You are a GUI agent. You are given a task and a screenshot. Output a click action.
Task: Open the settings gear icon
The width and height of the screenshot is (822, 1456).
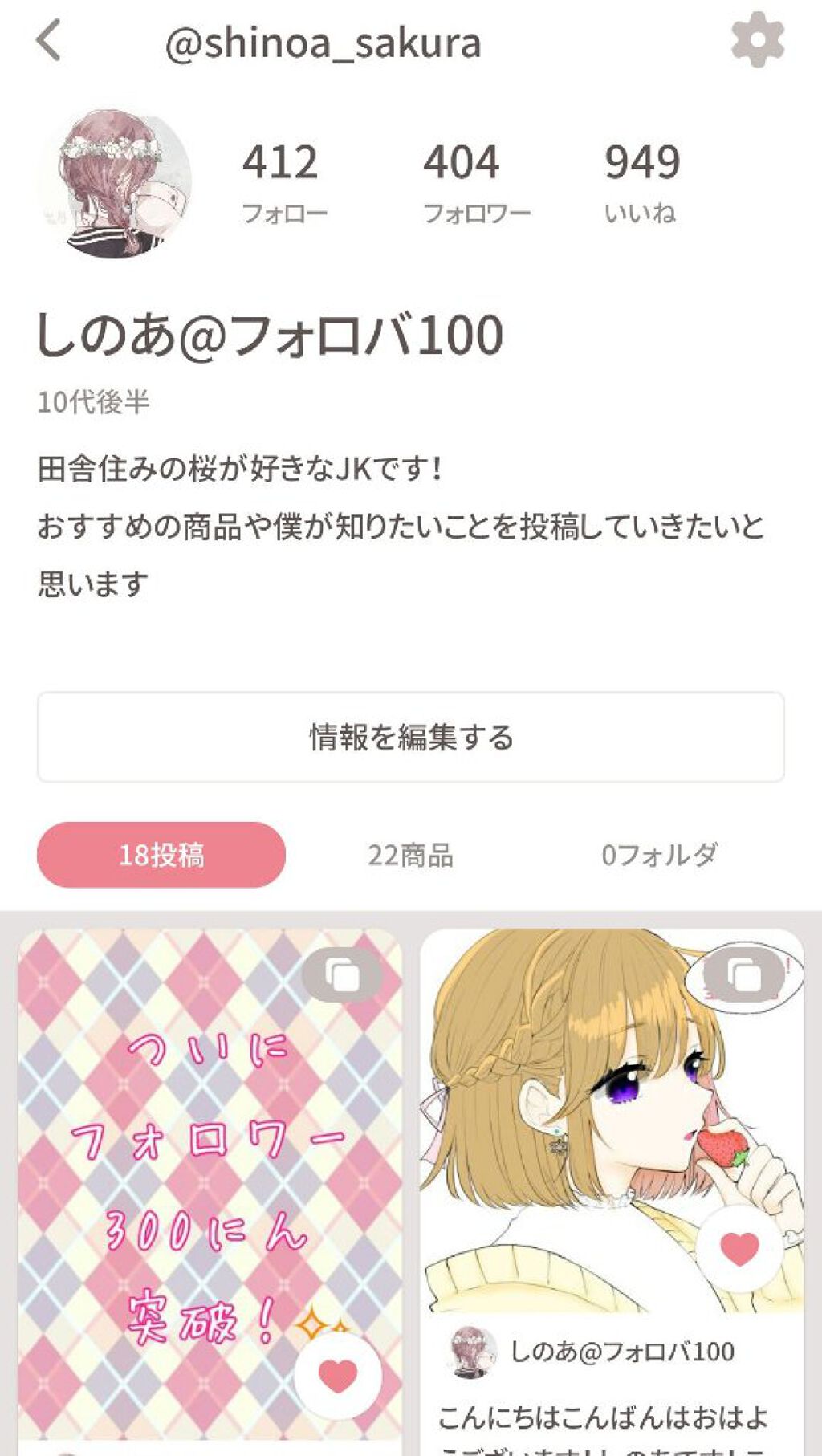(759, 42)
